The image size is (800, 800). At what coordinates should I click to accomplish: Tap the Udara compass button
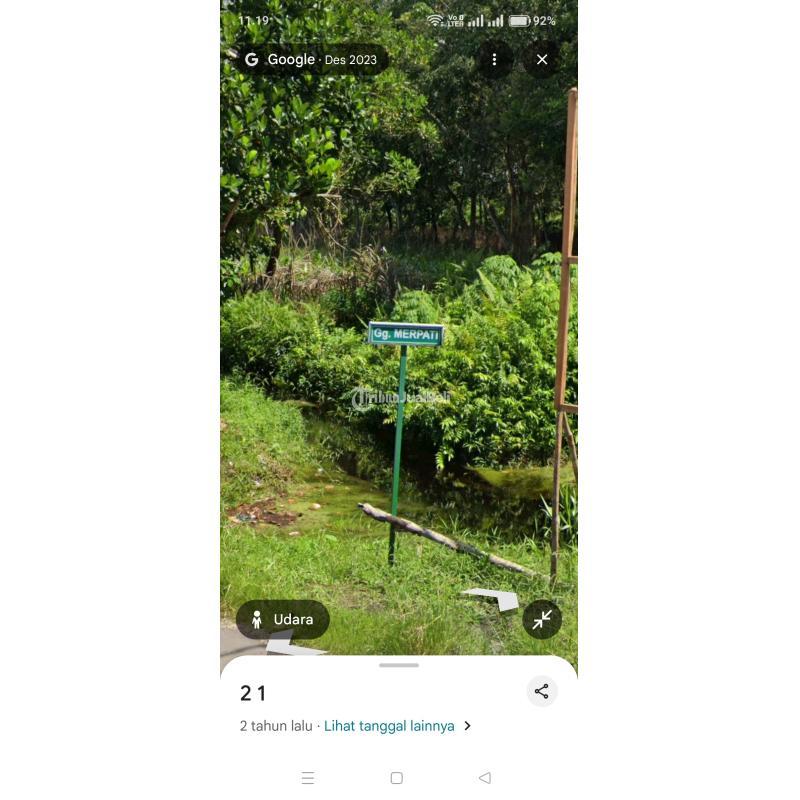283,620
